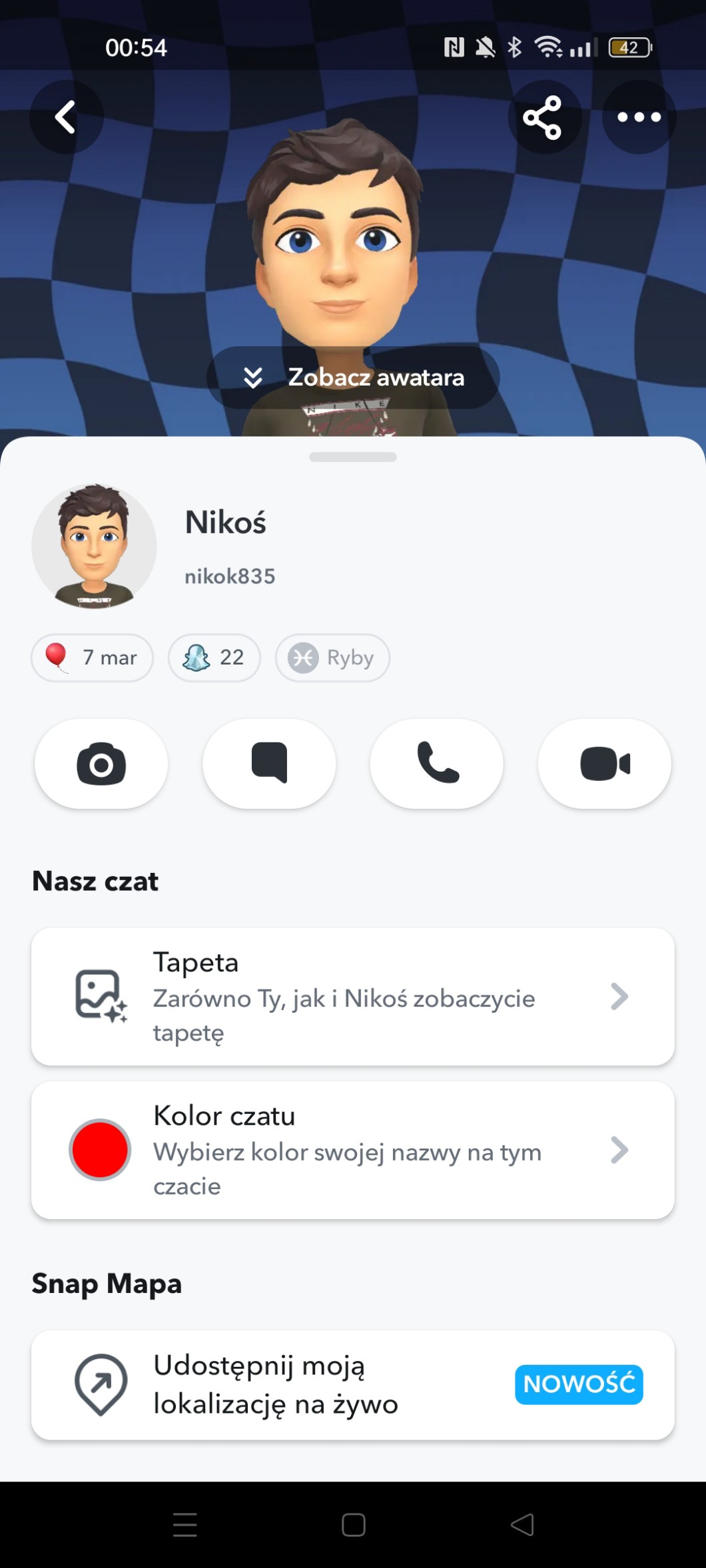This screenshot has height=1568, width=706.
Task: Tap the 7 mar birthday chip
Action: 92,658
